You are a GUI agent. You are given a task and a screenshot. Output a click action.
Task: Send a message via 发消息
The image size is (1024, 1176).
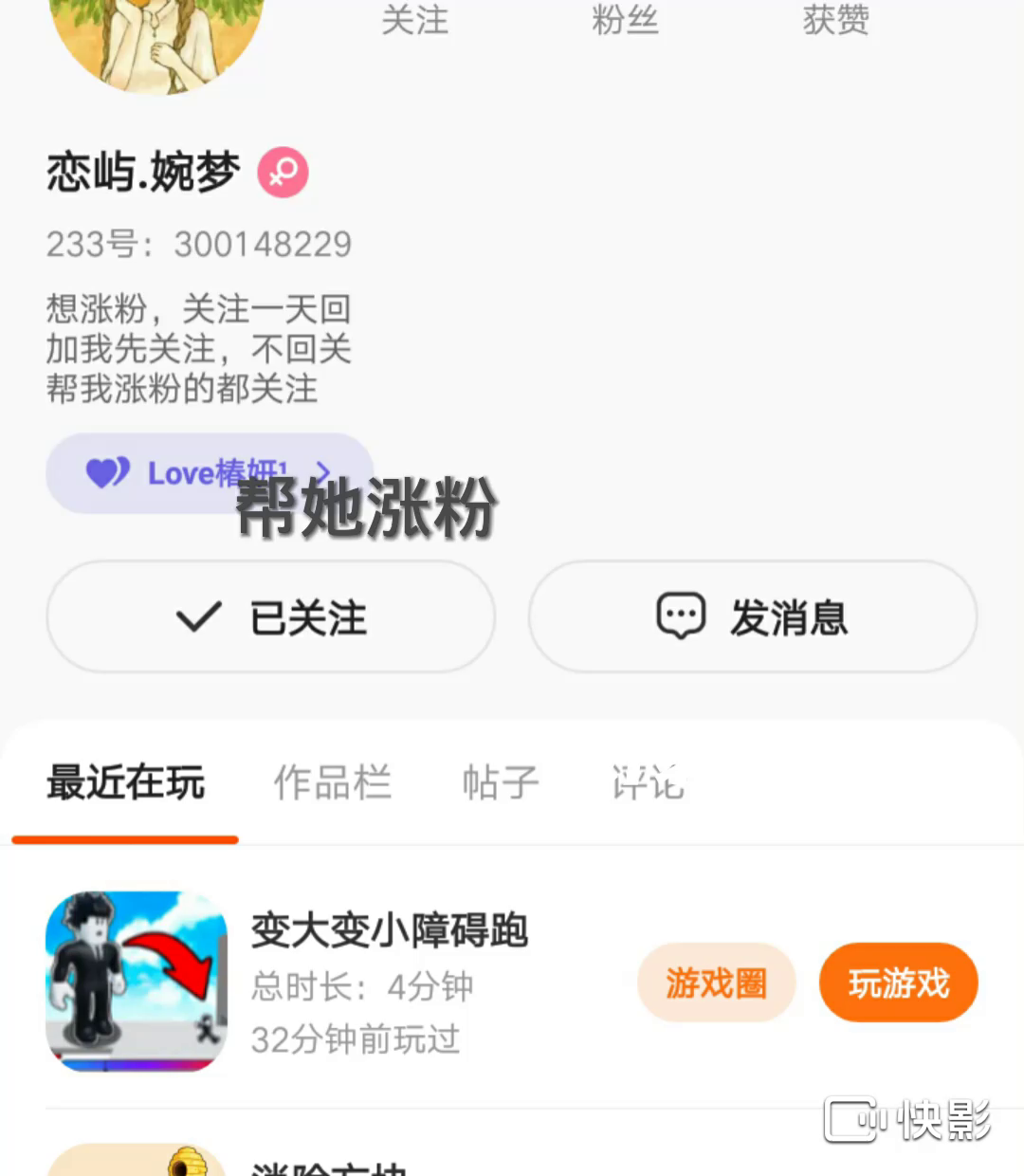[x=753, y=617]
